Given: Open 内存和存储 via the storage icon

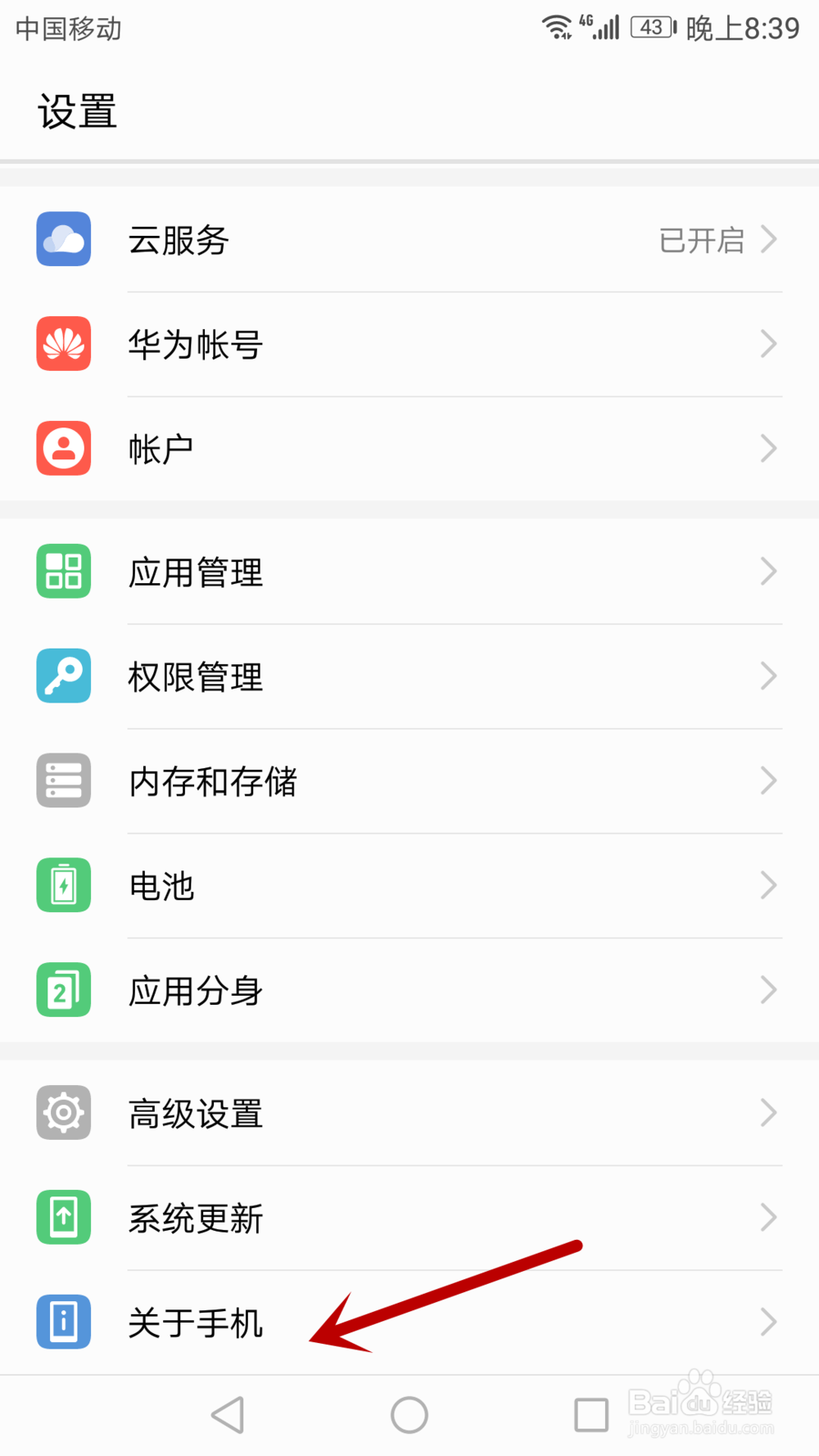Looking at the screenshot, I should coord(63,780).
